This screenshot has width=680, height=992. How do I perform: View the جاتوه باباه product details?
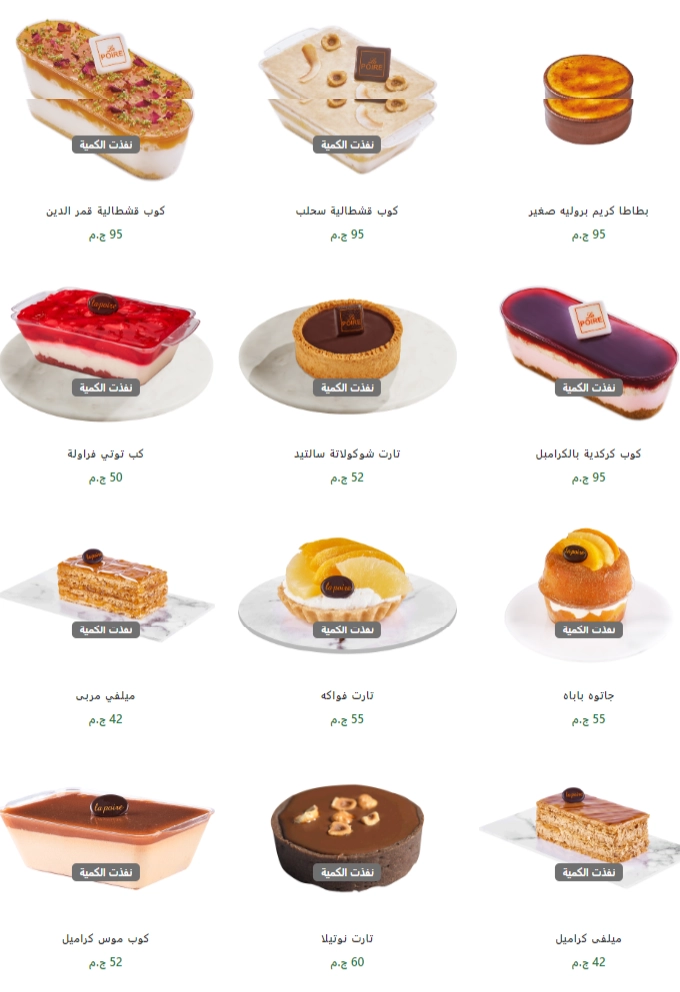coord(588,590)
